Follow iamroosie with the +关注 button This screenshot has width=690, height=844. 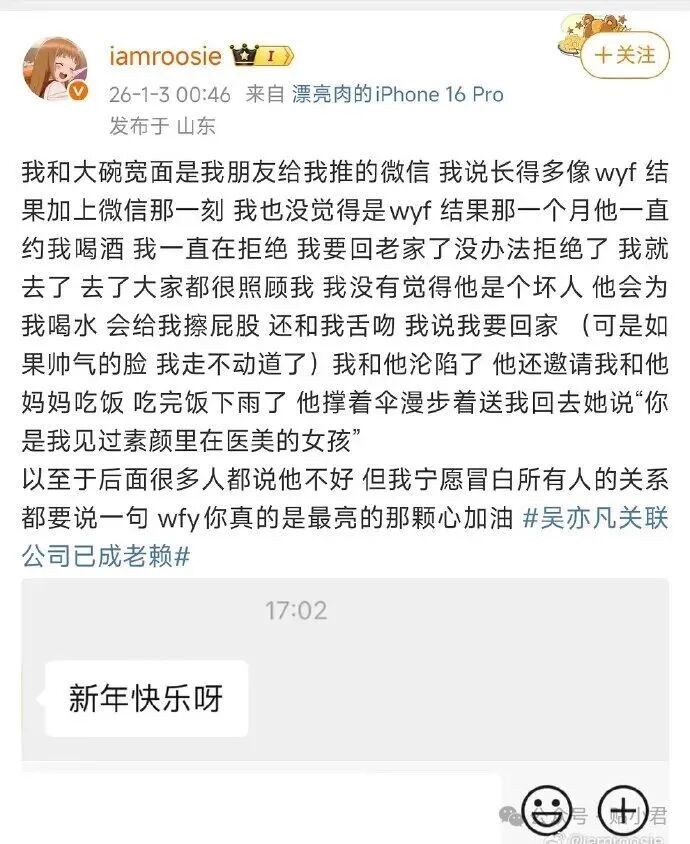[x=626, y=55]
